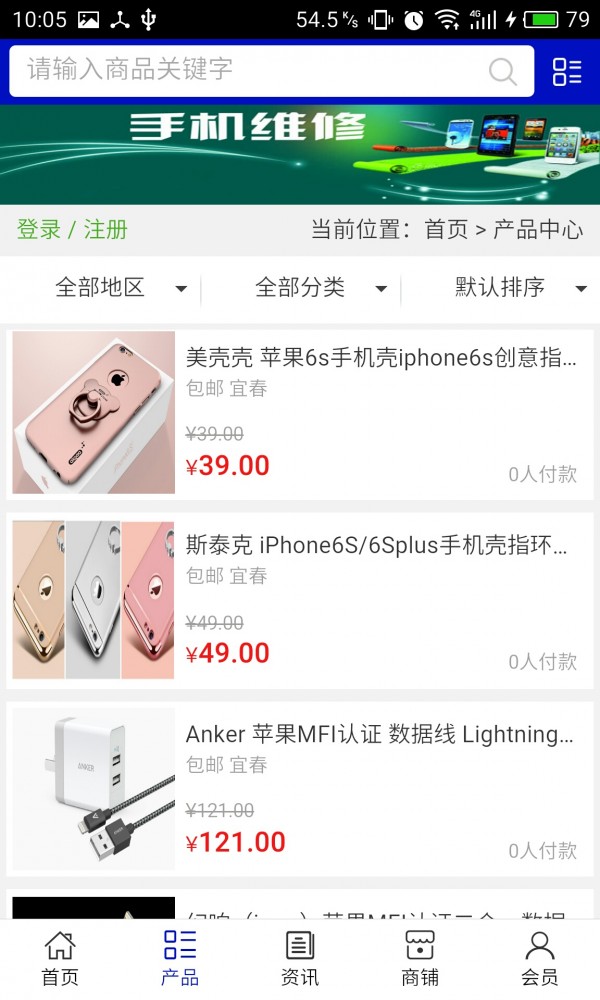The width and height of the screenshot is (600, 1000).
Task: Tap the product keyword search field
Action: [250, 70]
